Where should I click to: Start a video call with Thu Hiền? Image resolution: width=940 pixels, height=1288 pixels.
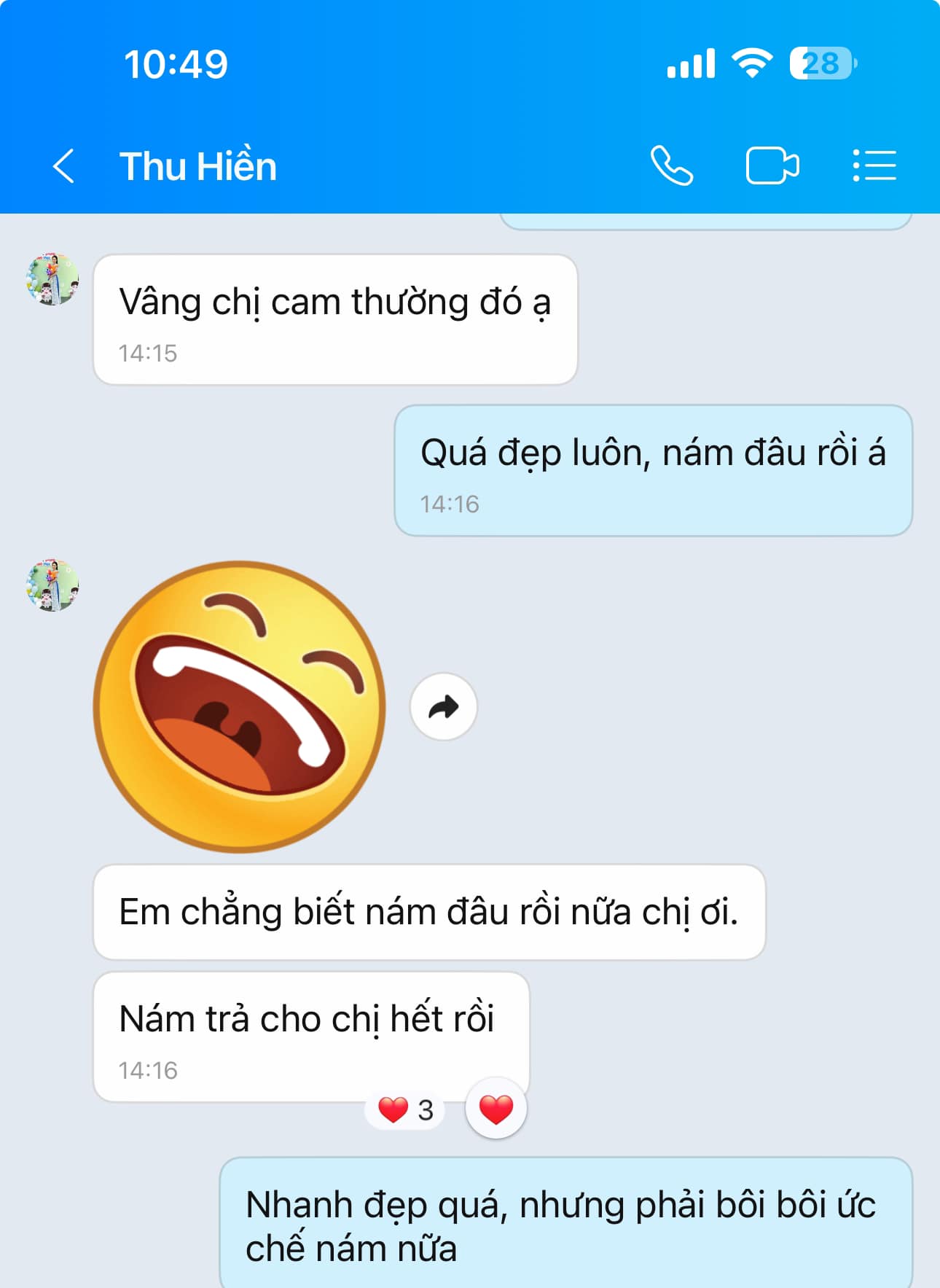[x=772, y=166]
